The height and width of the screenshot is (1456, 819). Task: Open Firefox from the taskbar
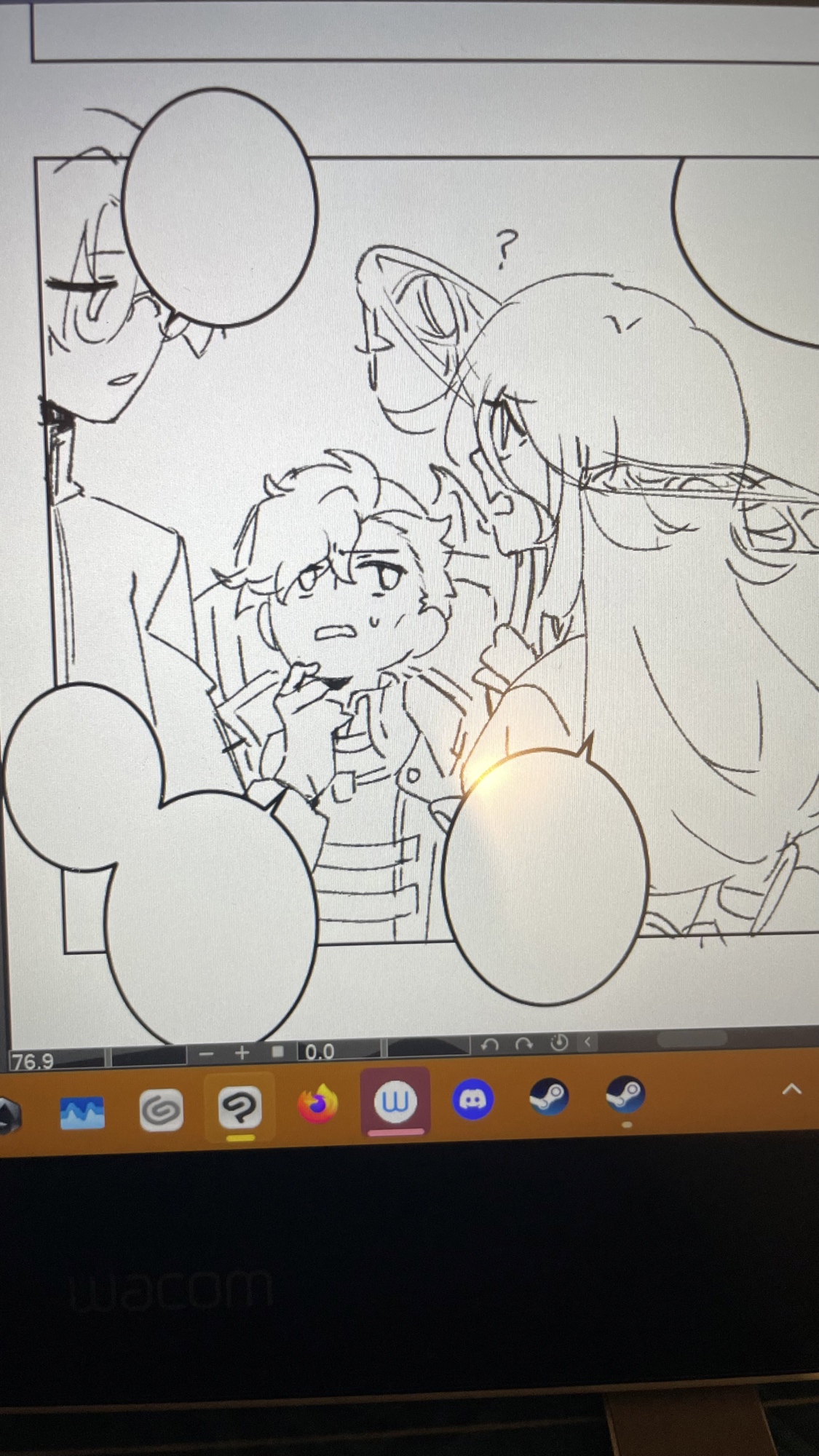[x=317, y=1104]
